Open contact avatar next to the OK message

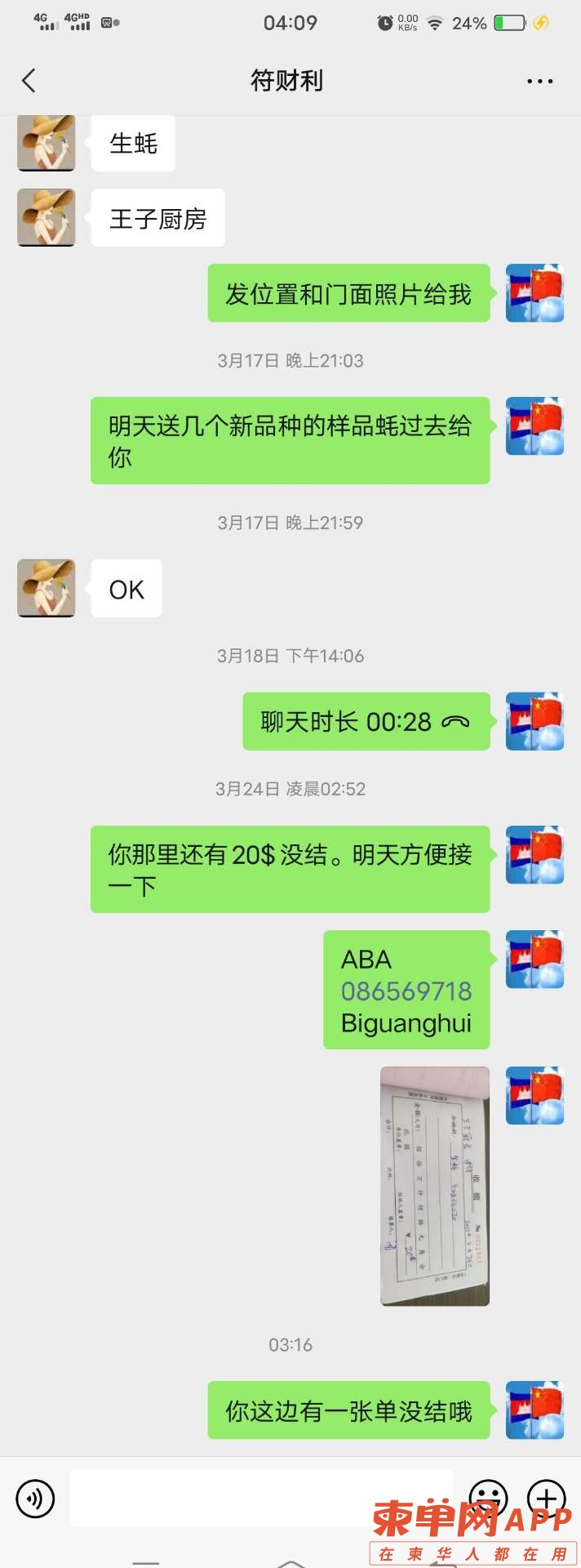coord(47,588)
